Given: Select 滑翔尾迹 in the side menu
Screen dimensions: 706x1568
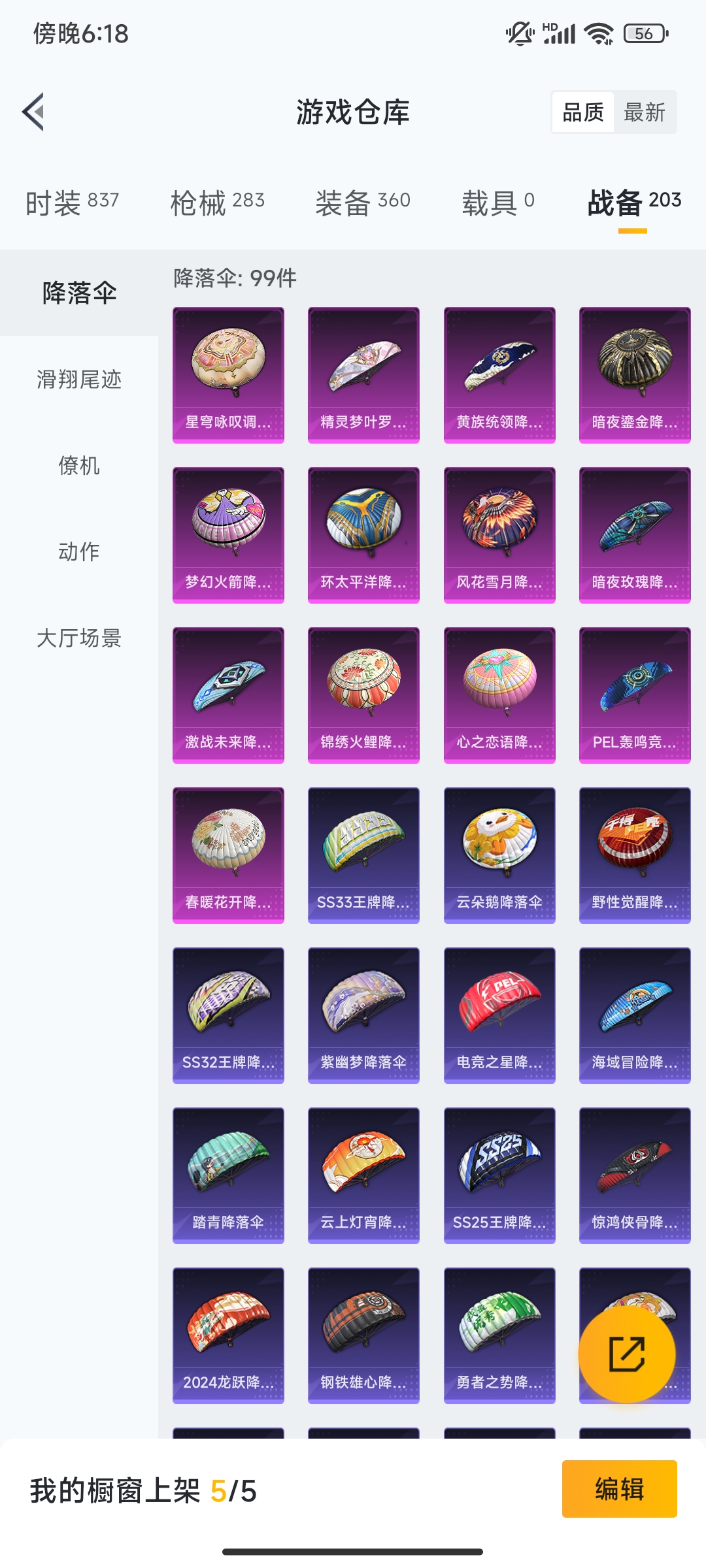Looking at the screenshot, I should (x=79, y=379).
